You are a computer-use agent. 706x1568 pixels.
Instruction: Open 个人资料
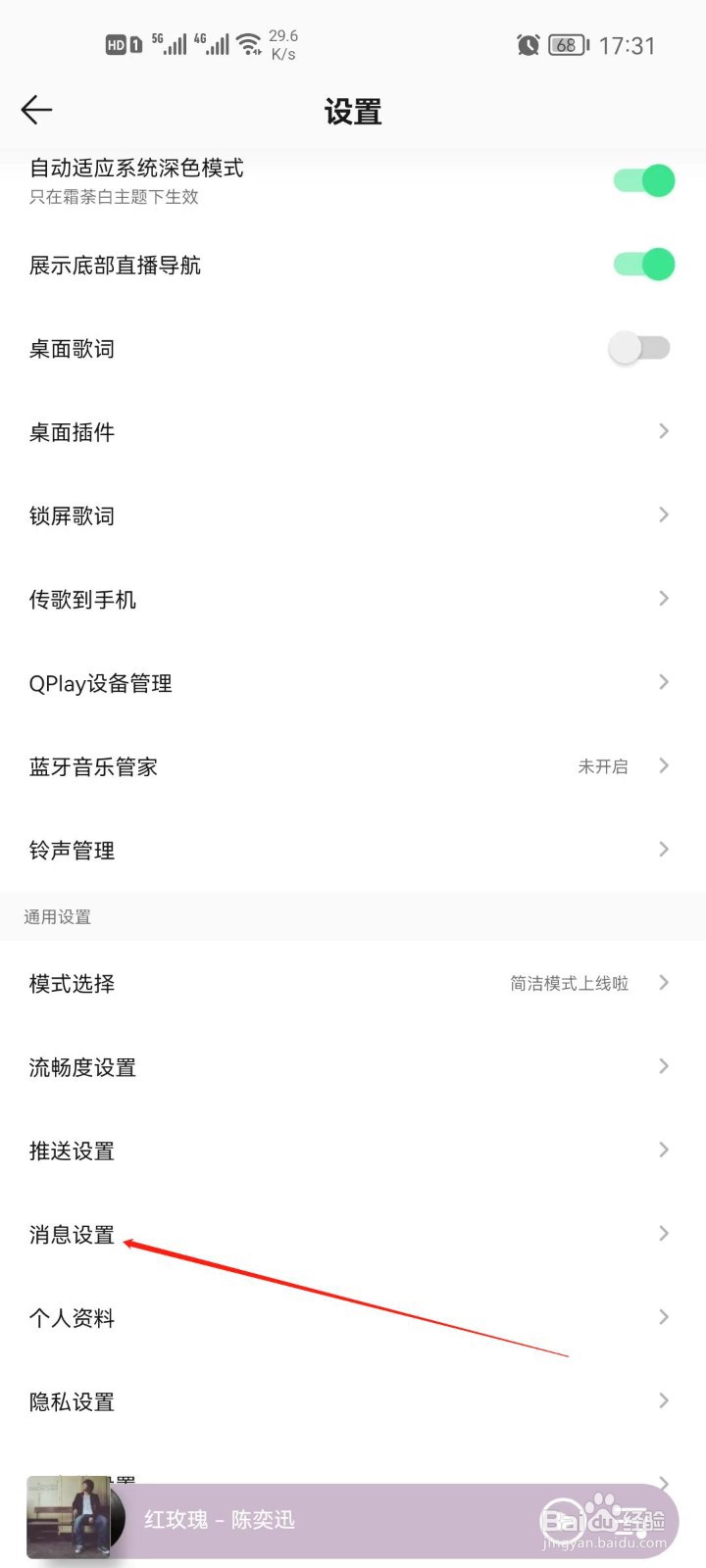(353, 1318)
